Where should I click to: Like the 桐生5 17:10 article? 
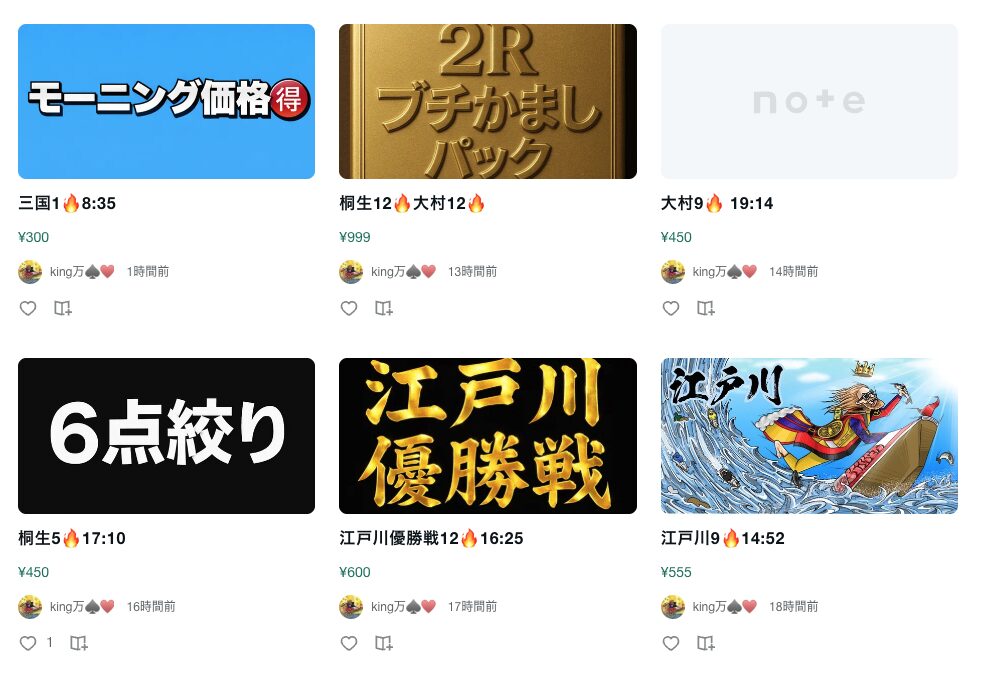(28, 643)
